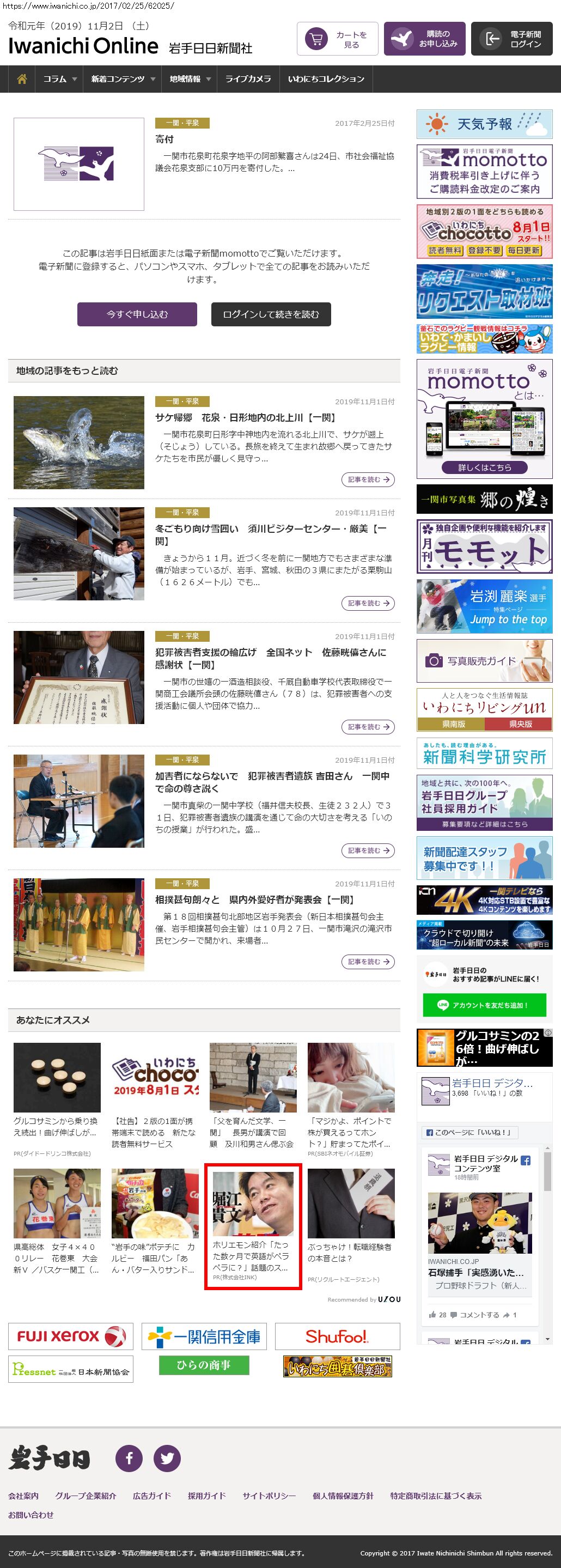View the cart with カートを見る
Screen dimensions: 561x1568
point(337,40)
